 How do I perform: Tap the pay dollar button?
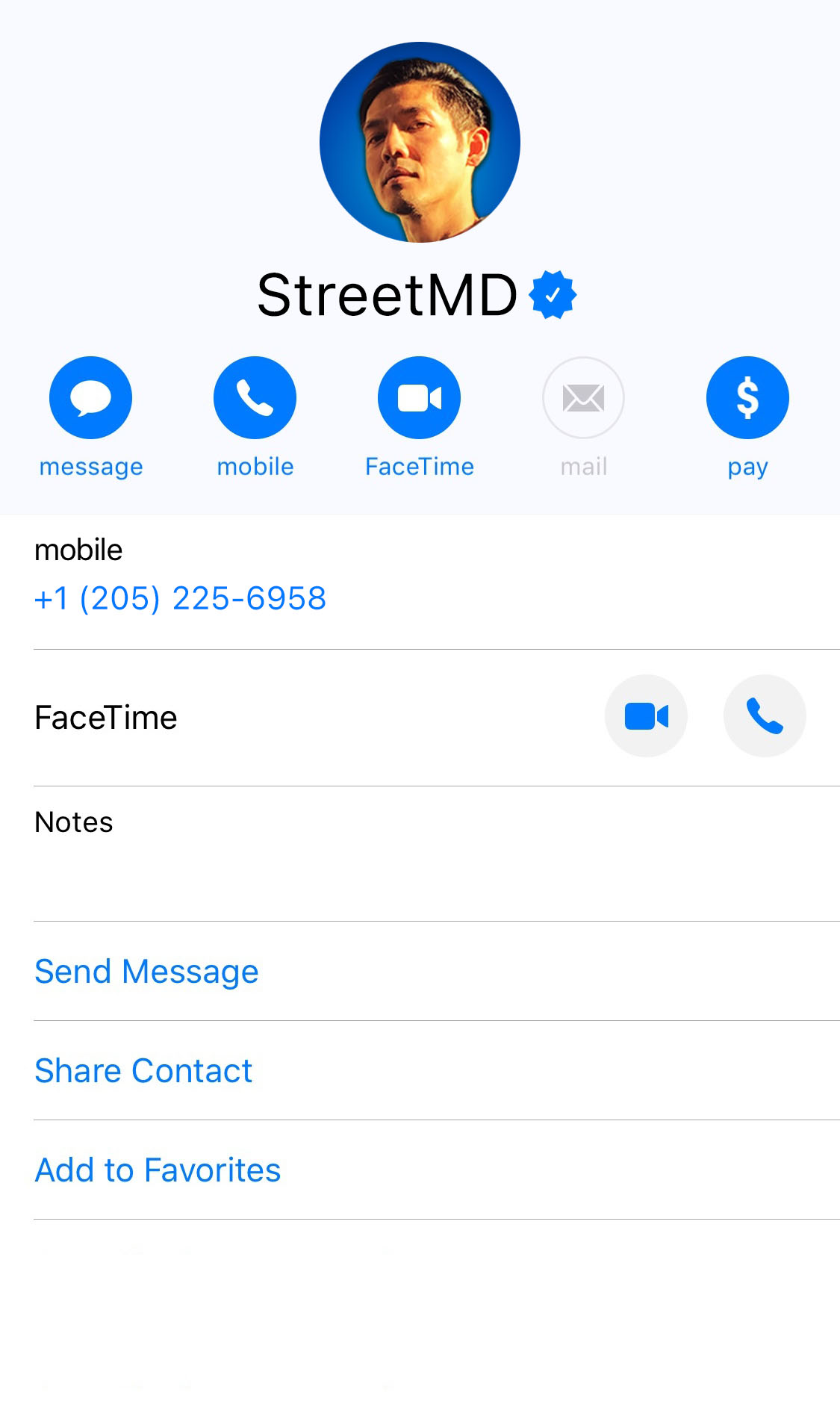[747, 397]
